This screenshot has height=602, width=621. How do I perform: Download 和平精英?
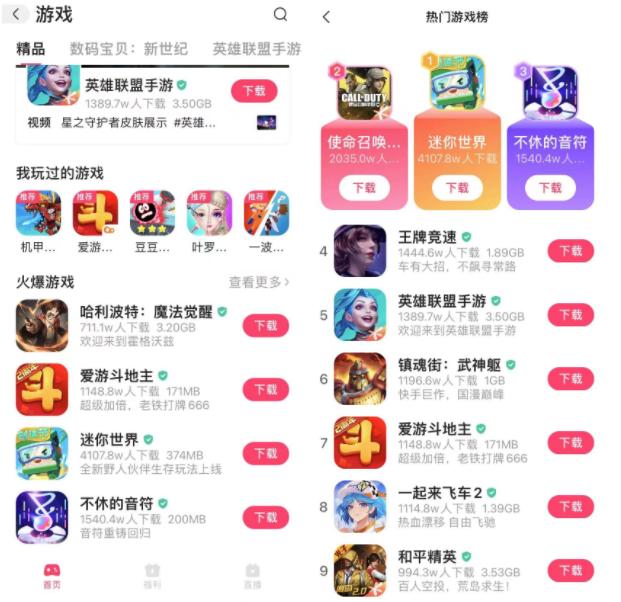click(x=571, y=570)
